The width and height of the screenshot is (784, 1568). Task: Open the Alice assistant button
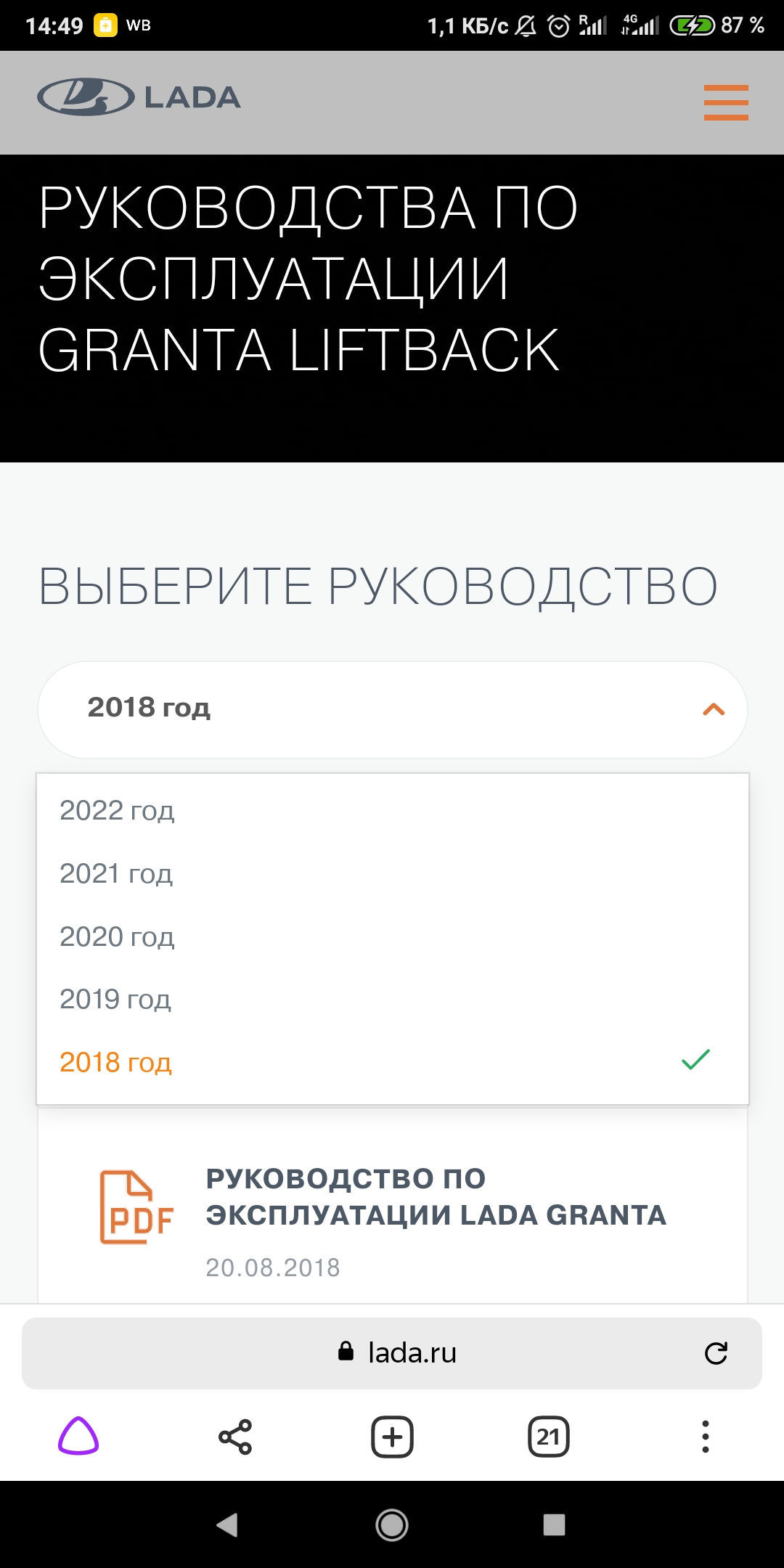coord(78,1437)
